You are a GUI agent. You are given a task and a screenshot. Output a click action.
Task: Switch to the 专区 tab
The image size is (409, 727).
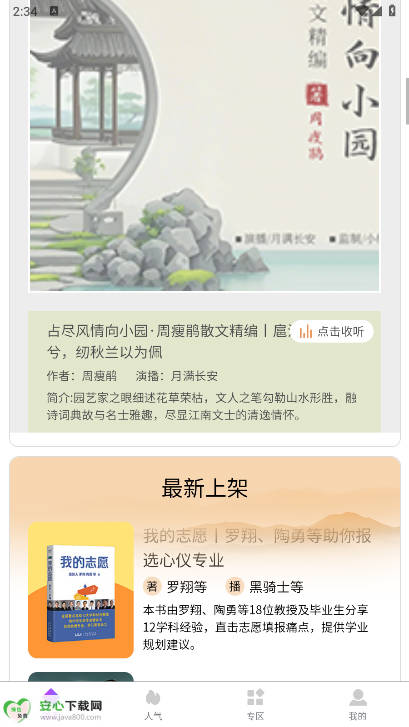point(255,705)
